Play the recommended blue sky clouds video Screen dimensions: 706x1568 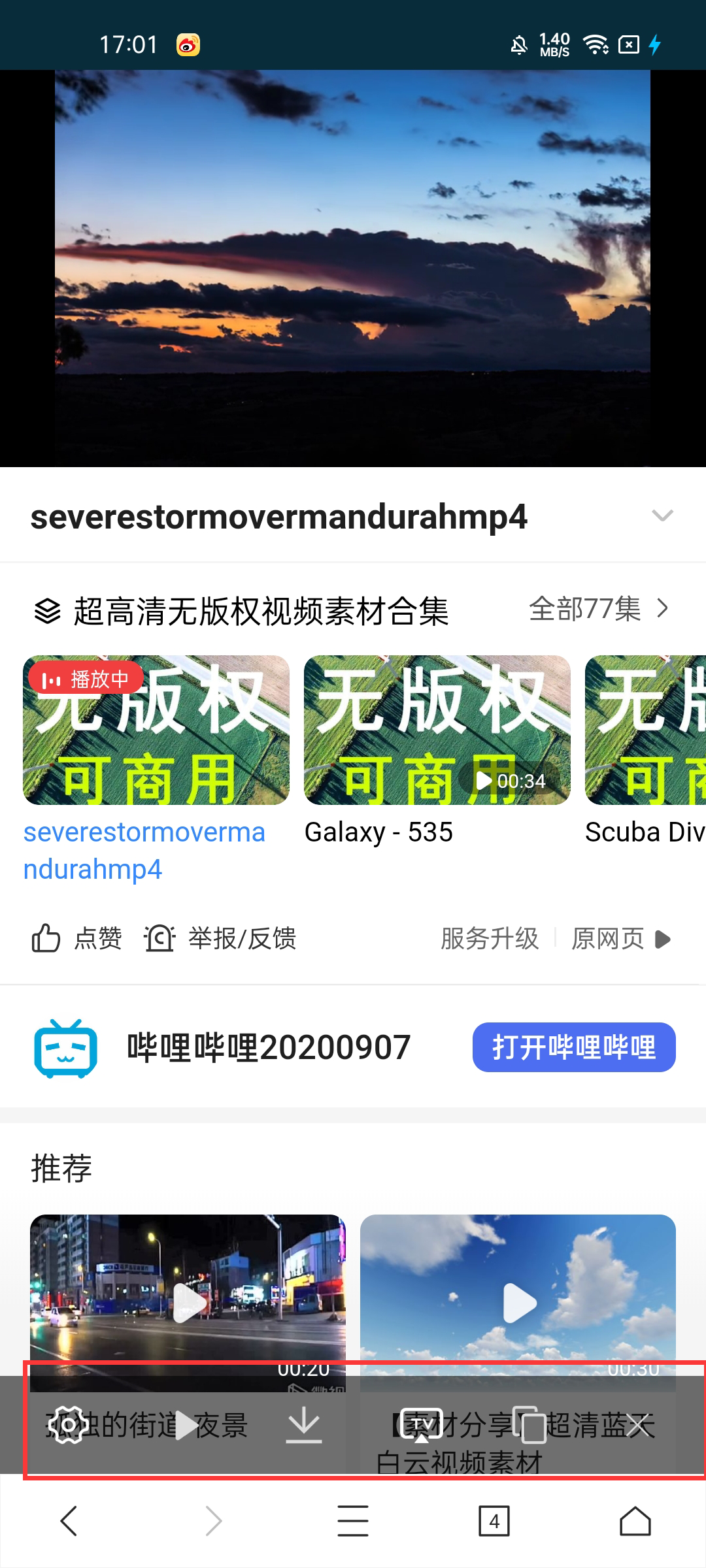(518, 1302)
